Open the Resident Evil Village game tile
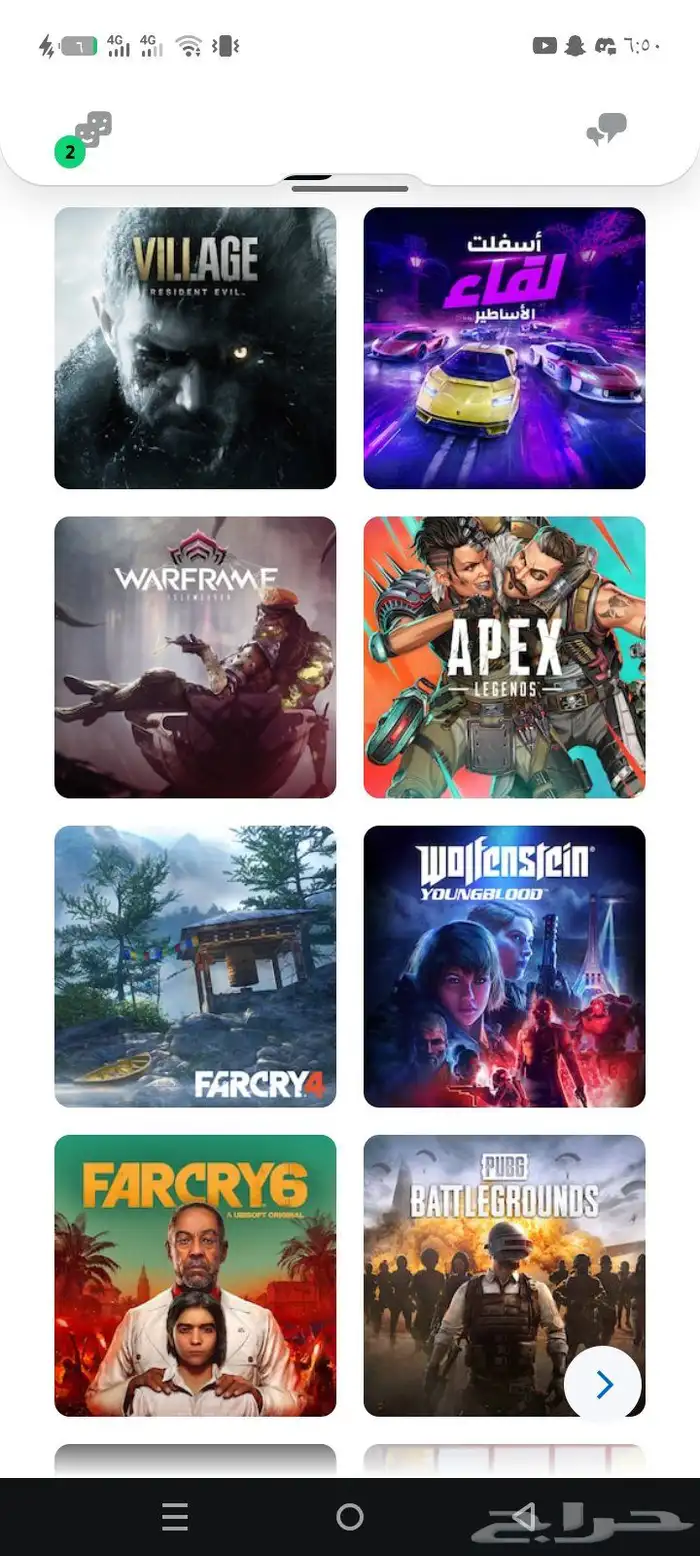 (195, 348)
